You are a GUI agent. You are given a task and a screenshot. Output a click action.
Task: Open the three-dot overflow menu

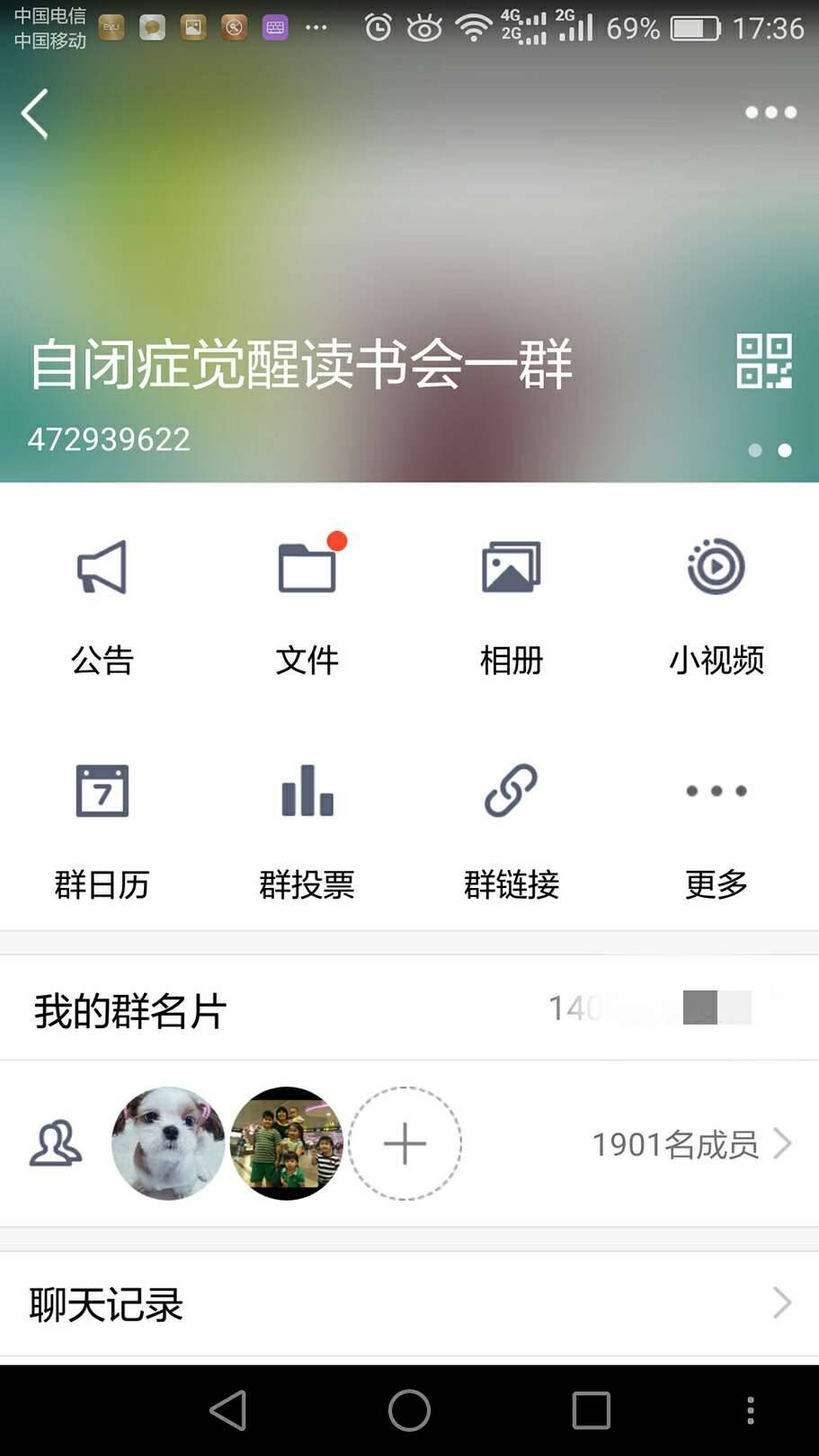770,112
